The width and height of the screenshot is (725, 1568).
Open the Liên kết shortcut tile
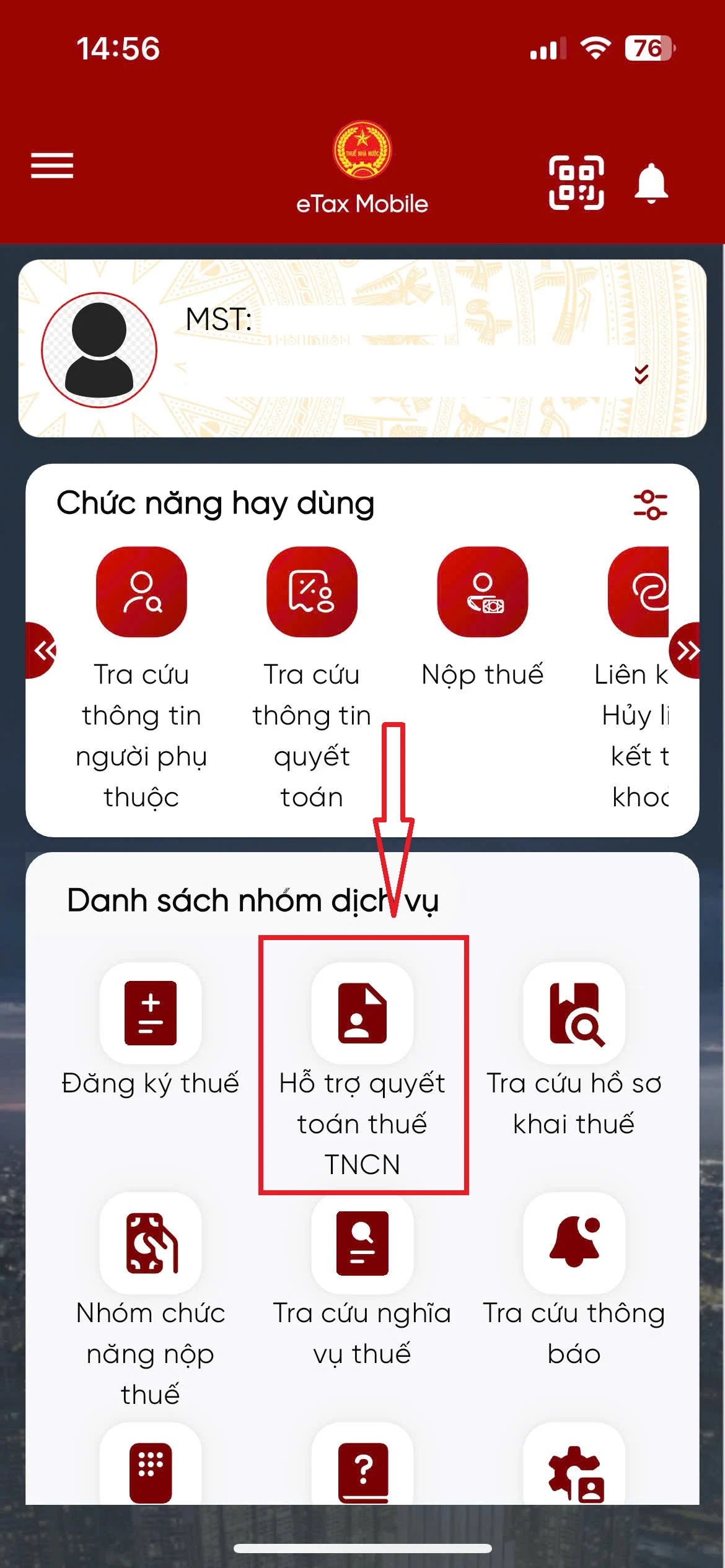[x=639, y=592]
